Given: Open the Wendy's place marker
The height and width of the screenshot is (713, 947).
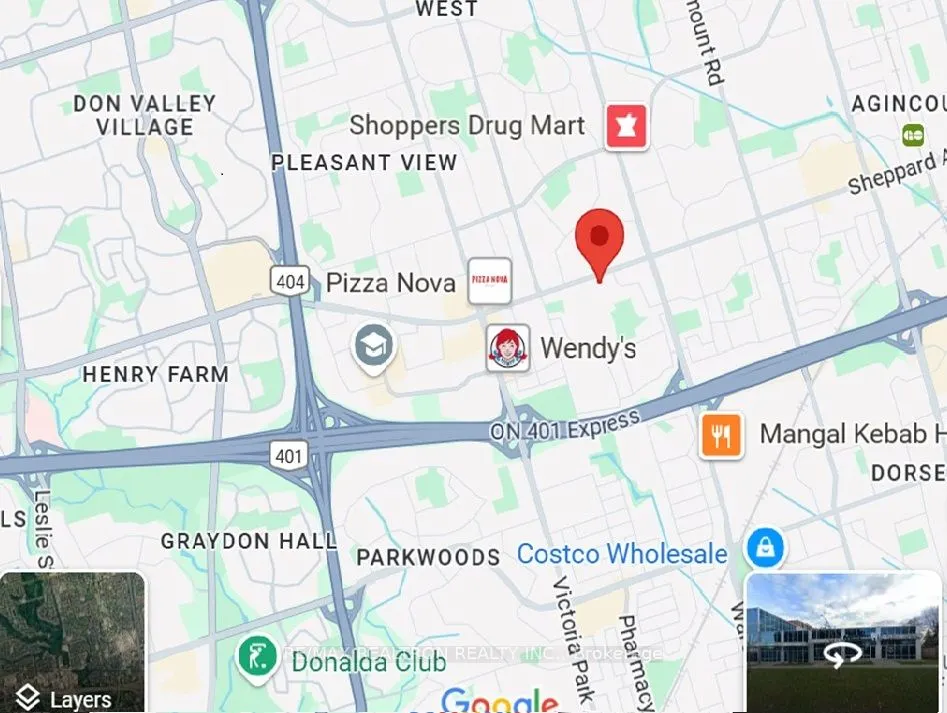Looking at the screenshot, I should point(508,348).
